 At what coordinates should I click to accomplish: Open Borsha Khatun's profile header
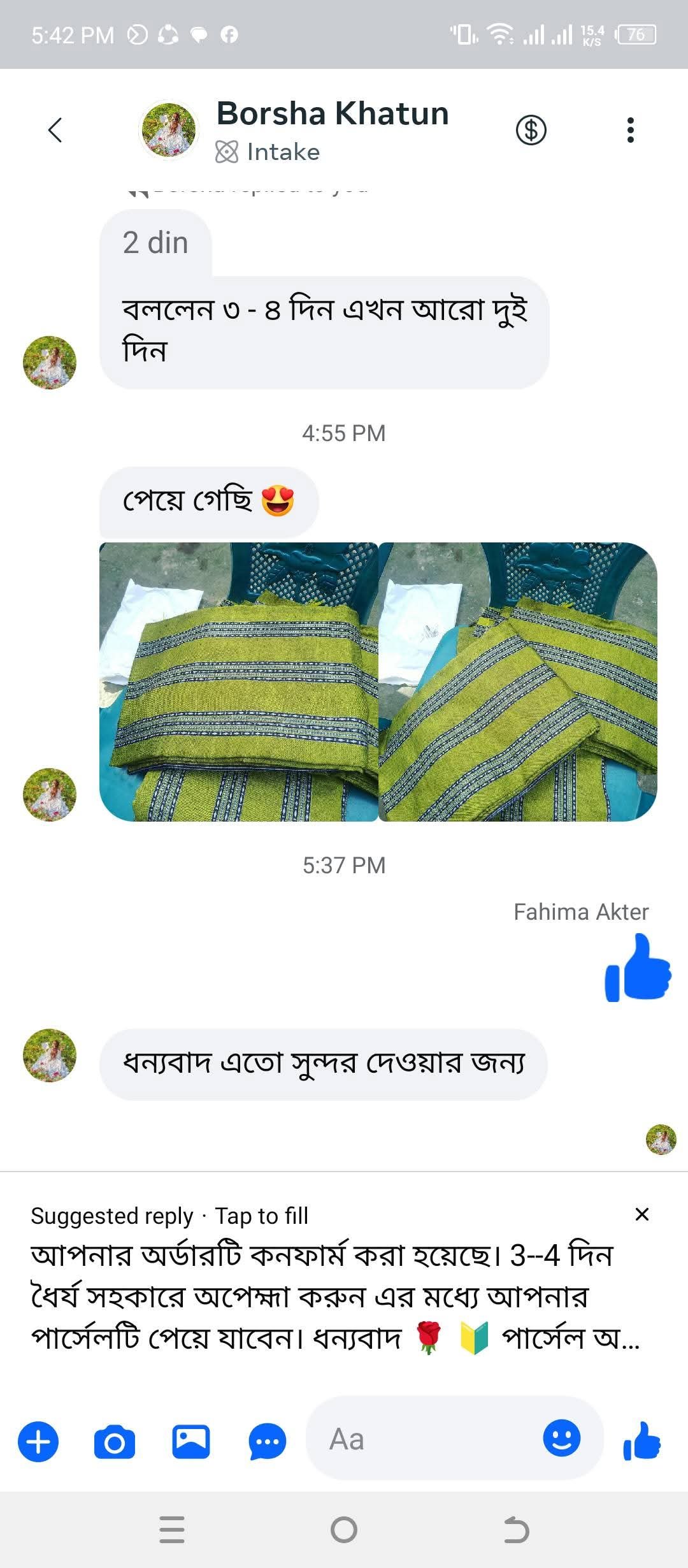331,130
